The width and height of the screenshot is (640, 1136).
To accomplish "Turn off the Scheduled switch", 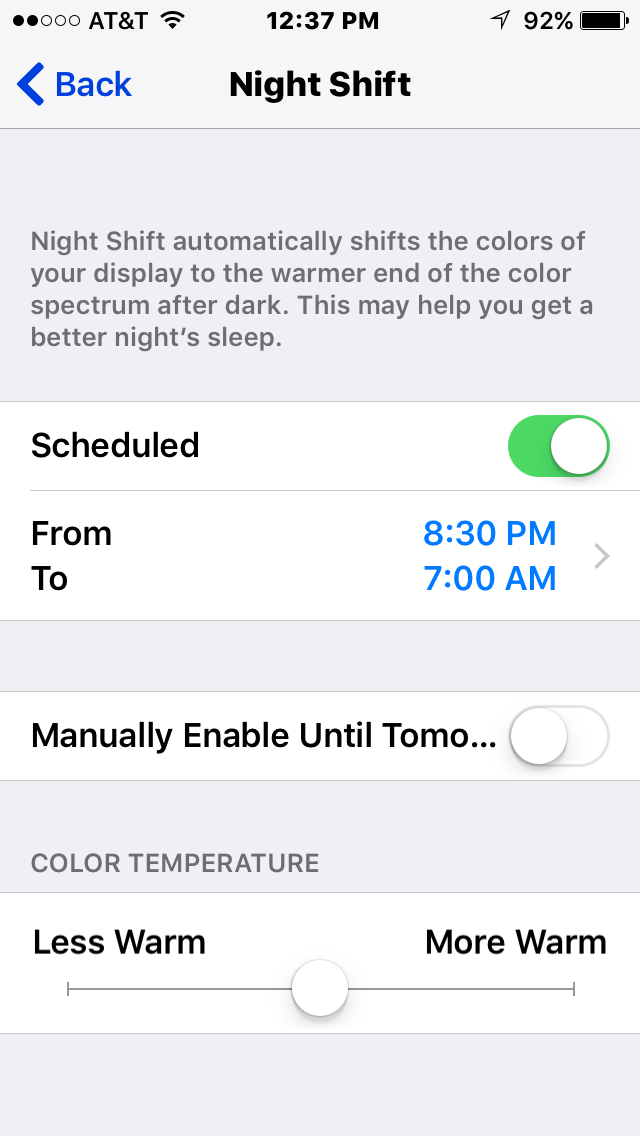I will pos(558,446).
